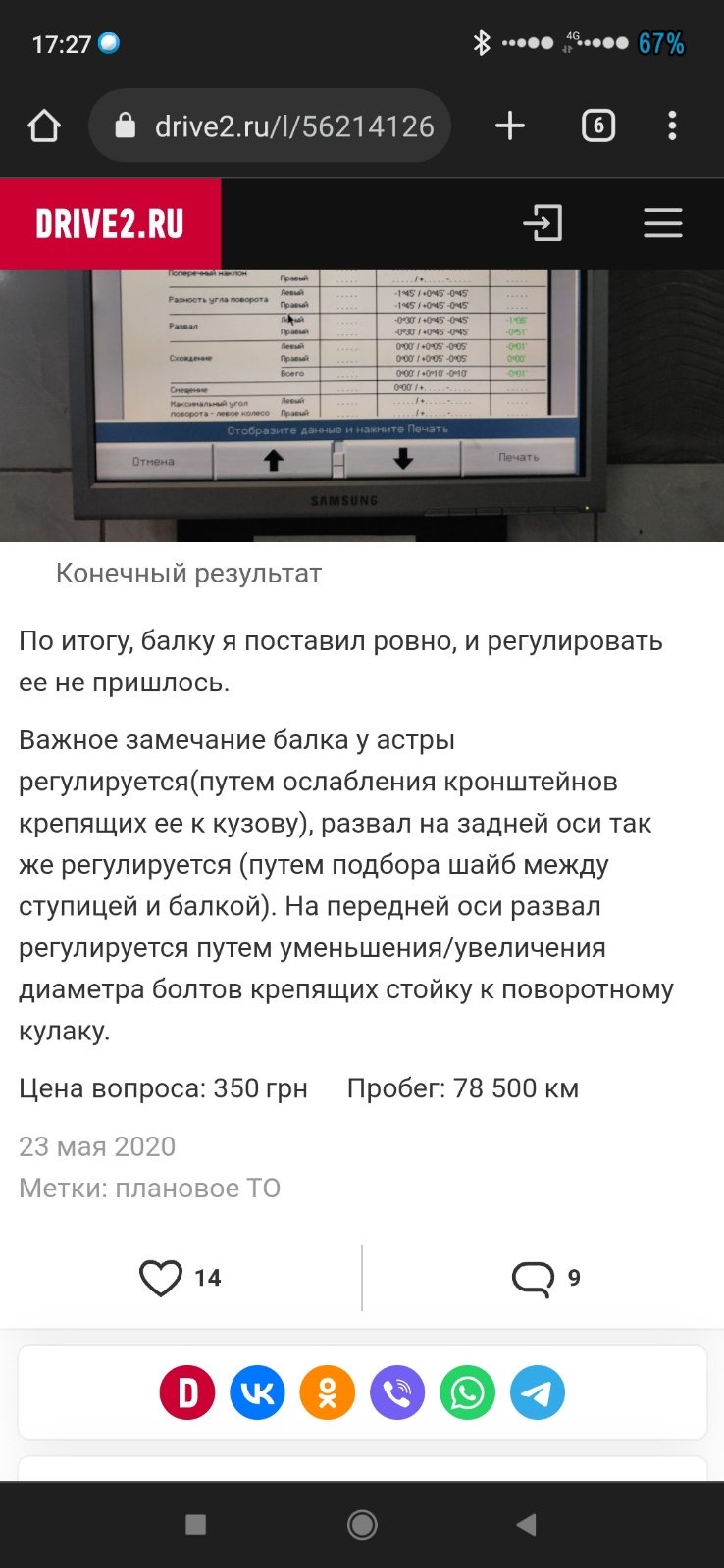The width and height of the screenshot is (724, 1568).
Task: Tap the system home button
Action: tap(362, 1524)
